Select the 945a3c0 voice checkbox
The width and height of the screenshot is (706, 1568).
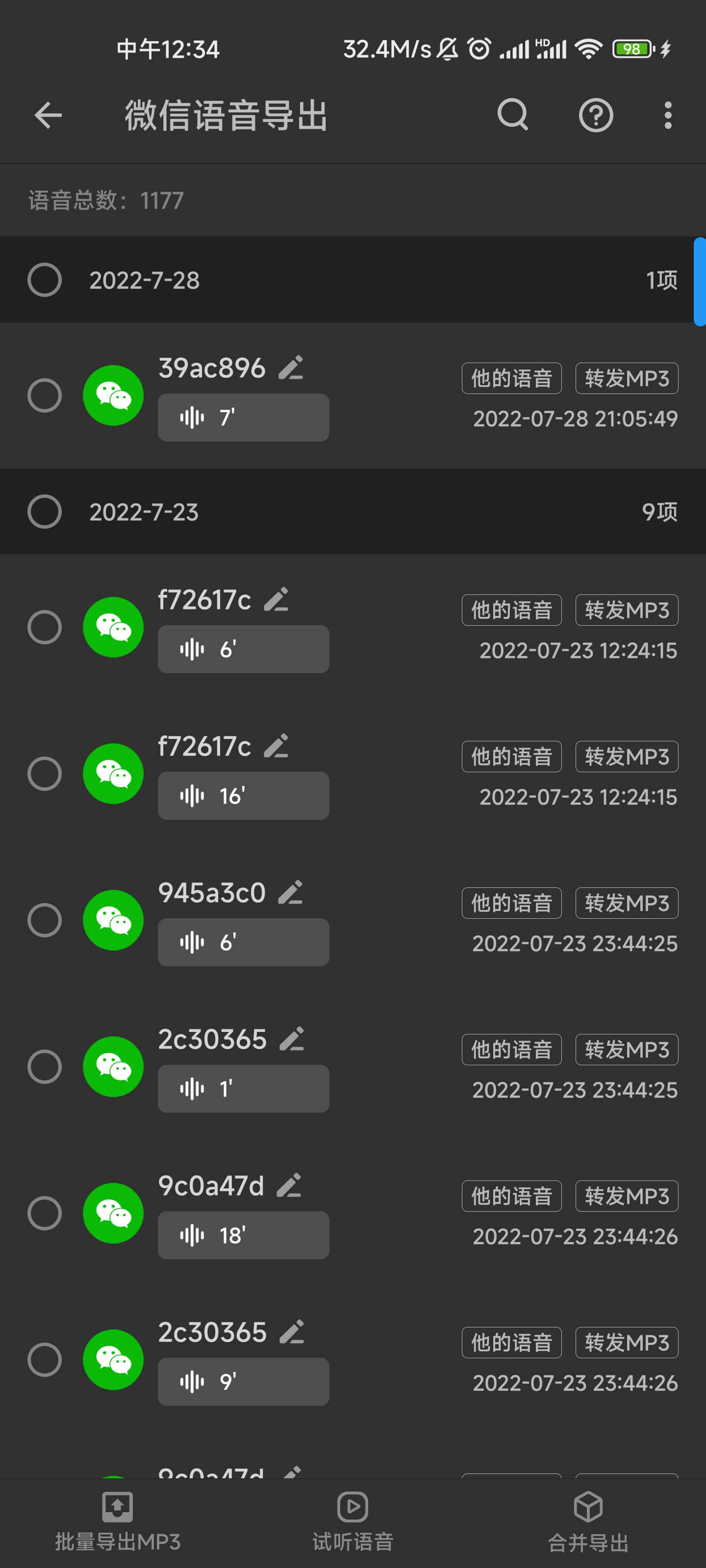[x=45, y=920]
